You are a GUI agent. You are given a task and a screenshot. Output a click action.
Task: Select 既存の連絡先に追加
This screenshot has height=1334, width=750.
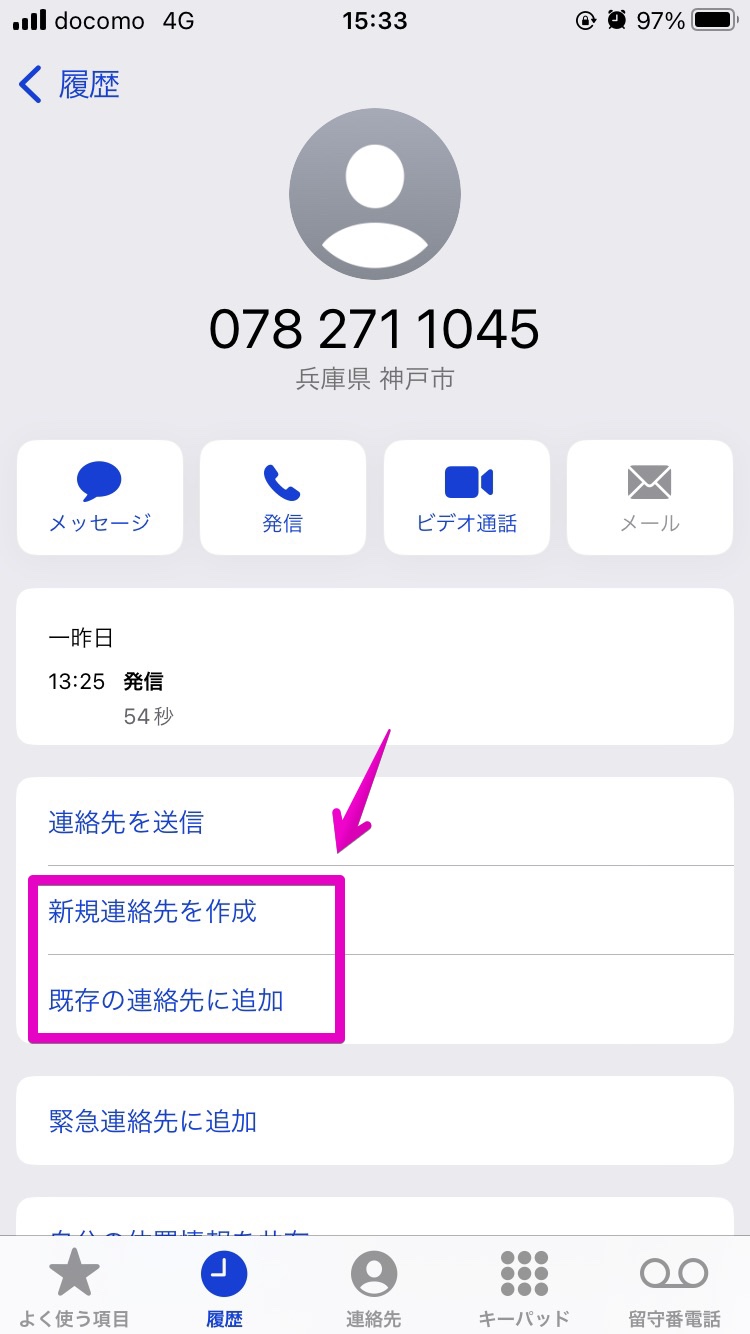click(x=375, y=1000)
